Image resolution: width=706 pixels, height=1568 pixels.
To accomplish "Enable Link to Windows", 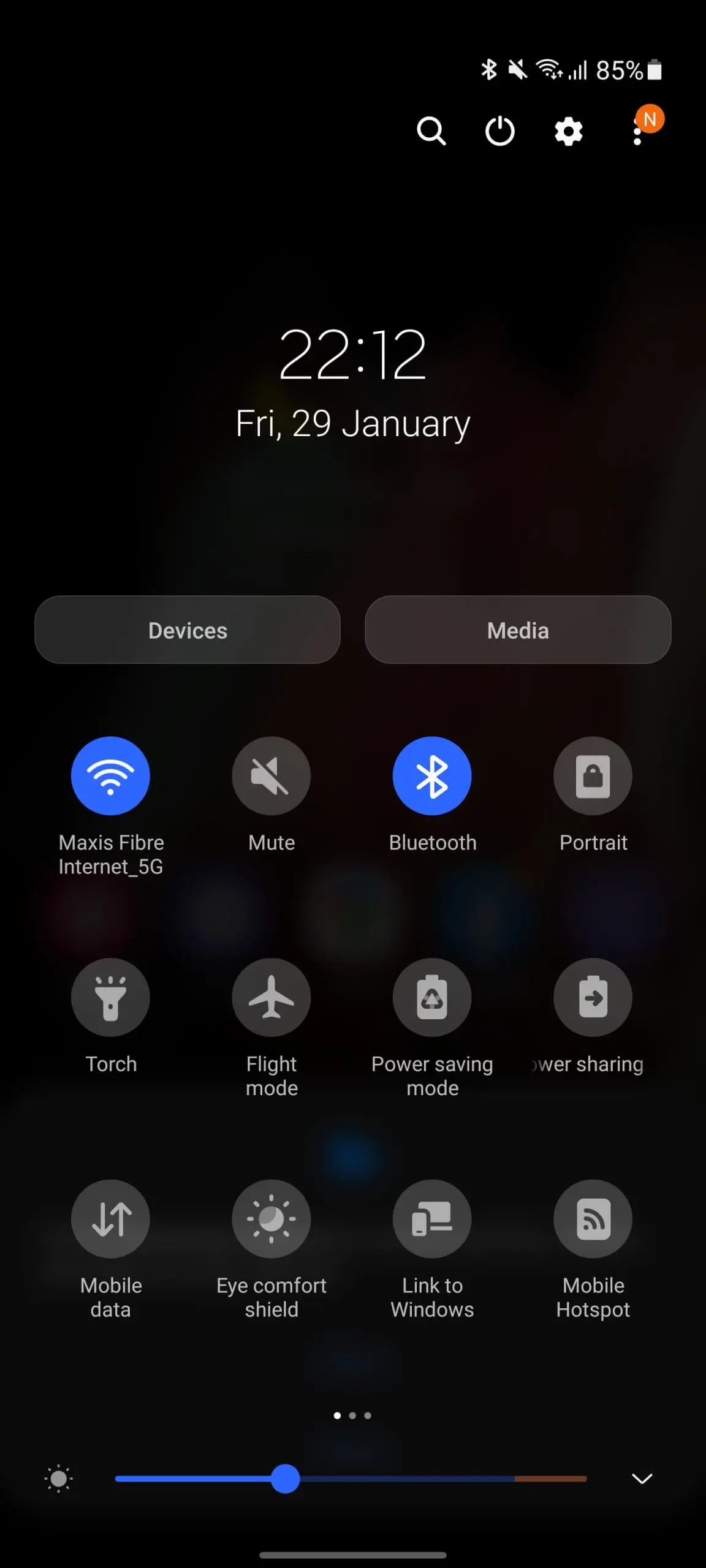I will click(432, 1219).
